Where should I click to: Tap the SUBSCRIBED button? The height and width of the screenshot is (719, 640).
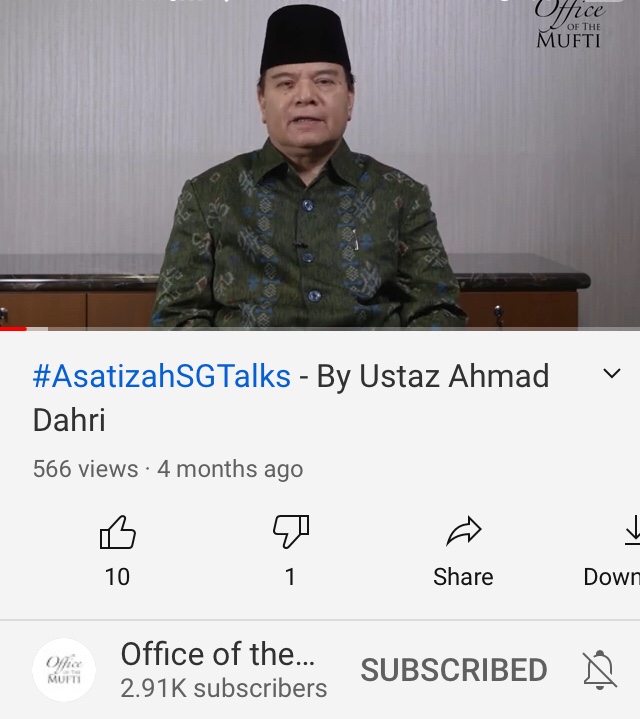[x=454, y=670]
